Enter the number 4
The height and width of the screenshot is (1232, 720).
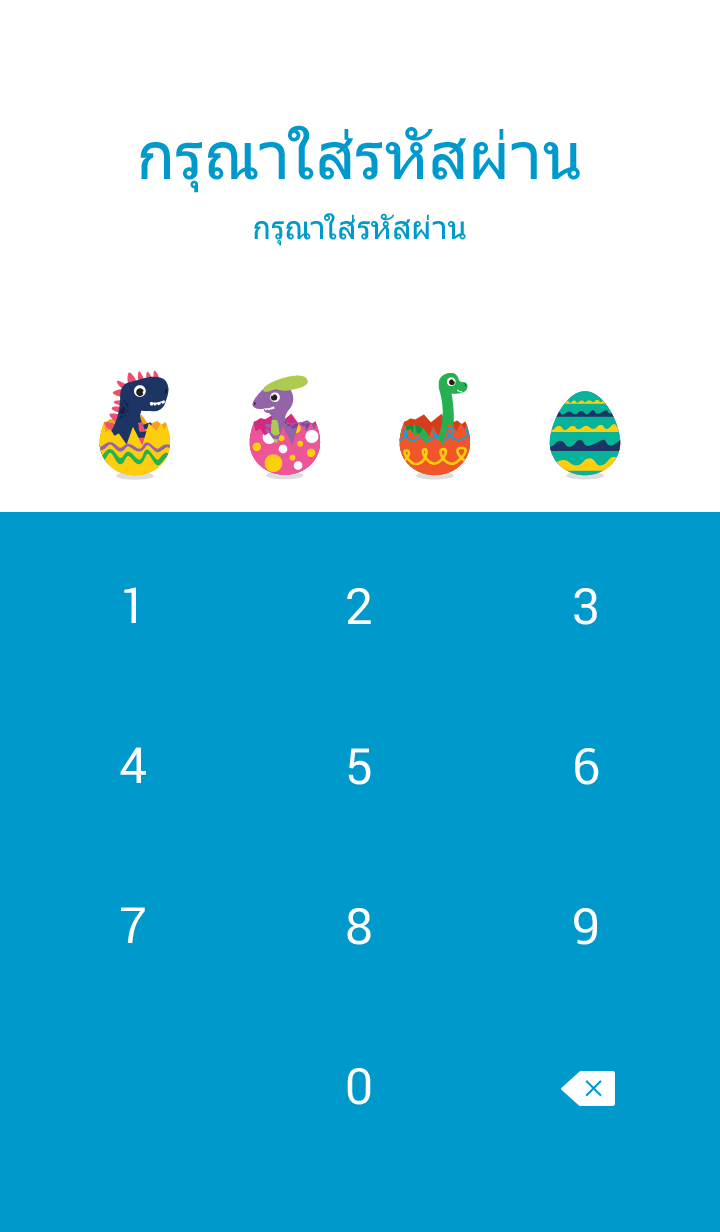pos(132,767)
